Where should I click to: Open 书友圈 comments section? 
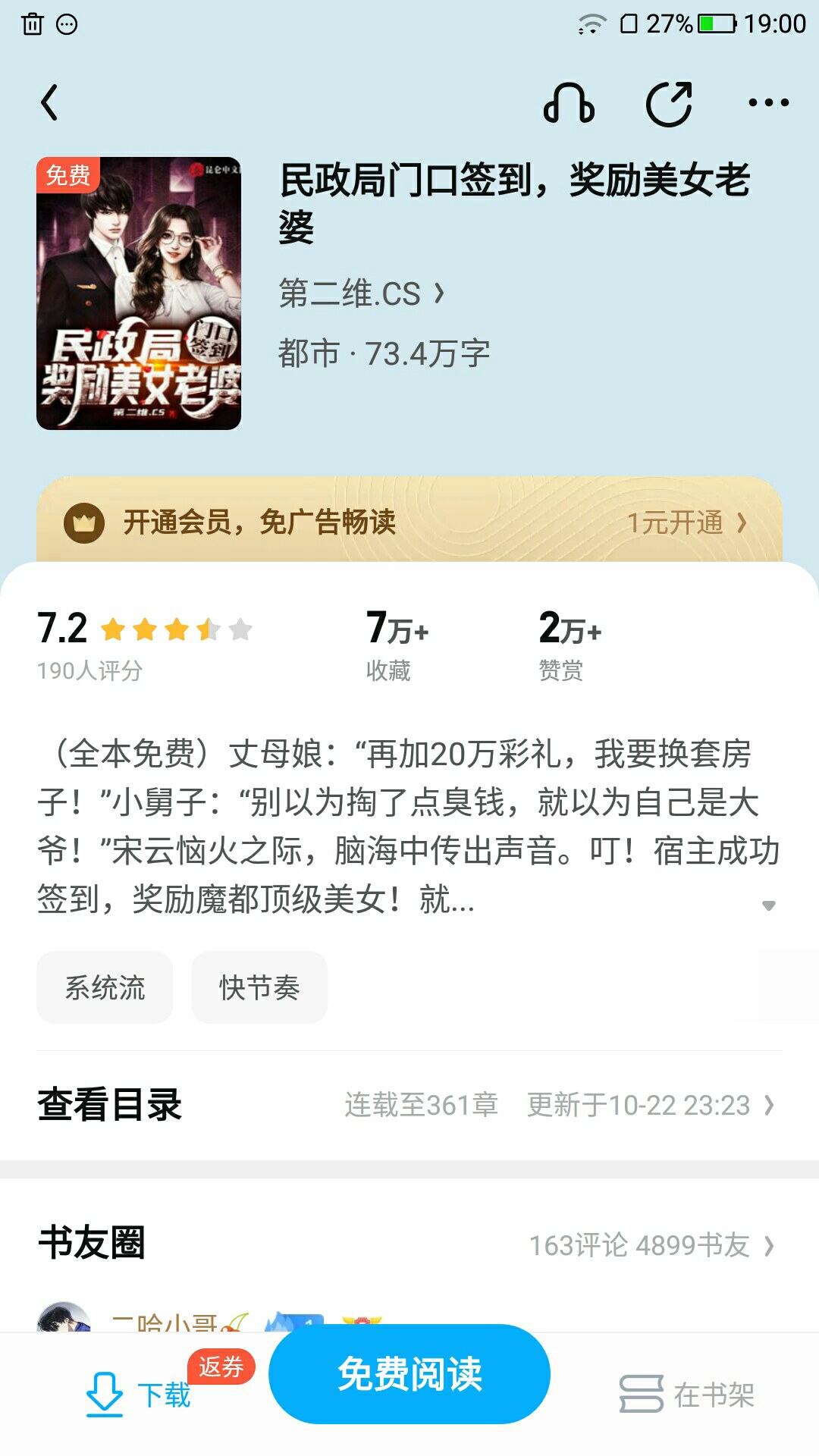tap(409, 1244)
